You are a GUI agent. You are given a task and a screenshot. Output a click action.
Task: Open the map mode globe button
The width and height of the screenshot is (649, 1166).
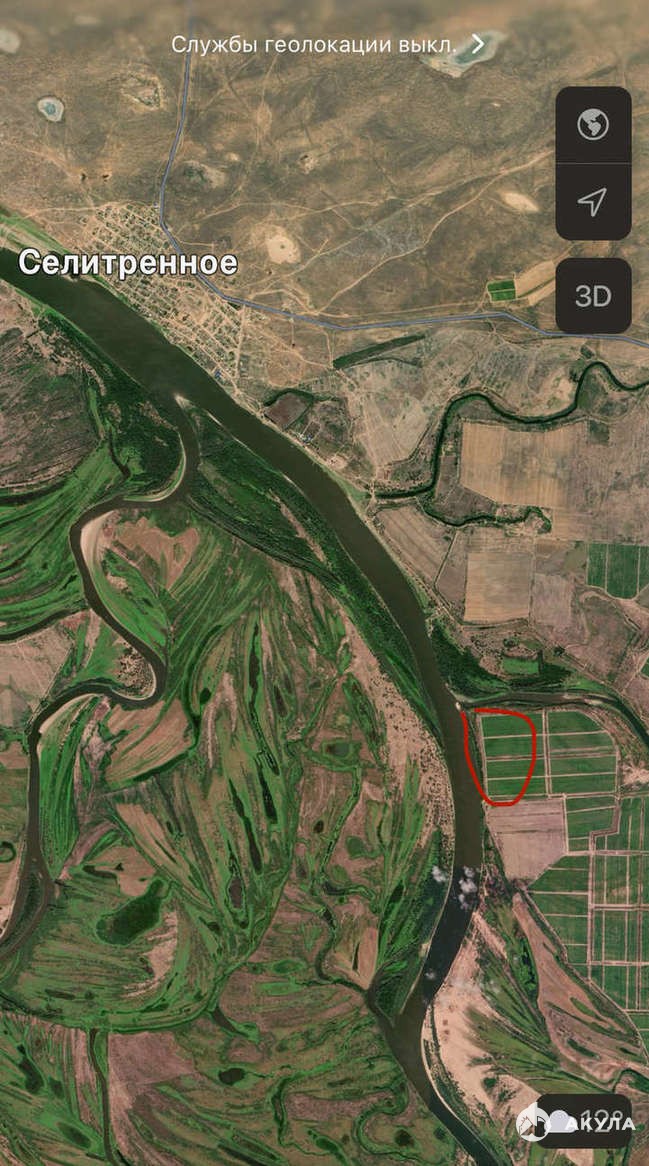click(593, 125)
